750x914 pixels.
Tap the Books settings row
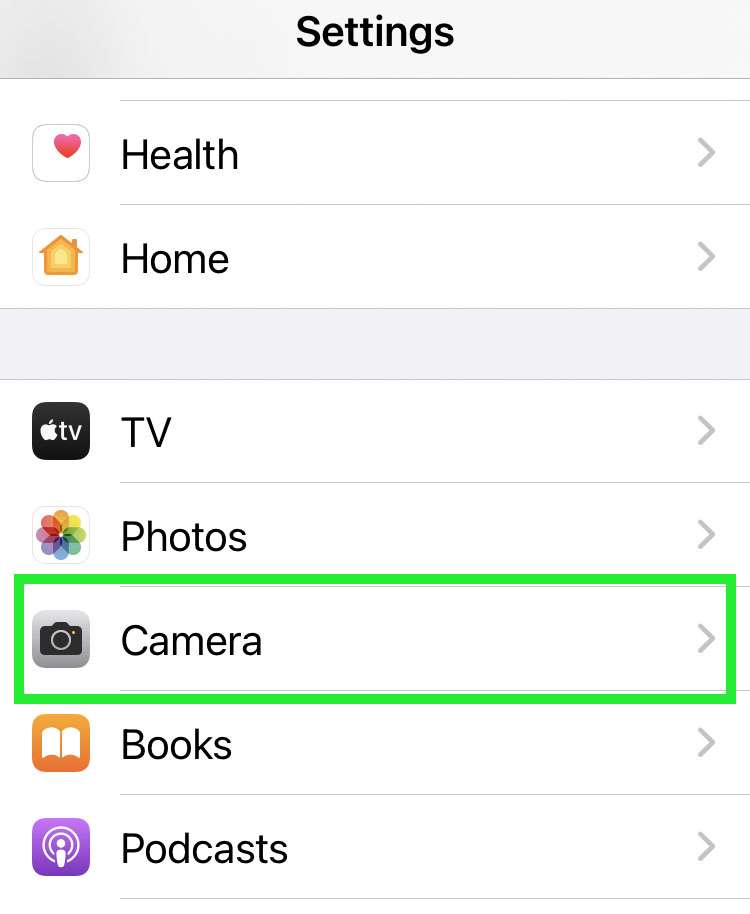coord(375,744)
